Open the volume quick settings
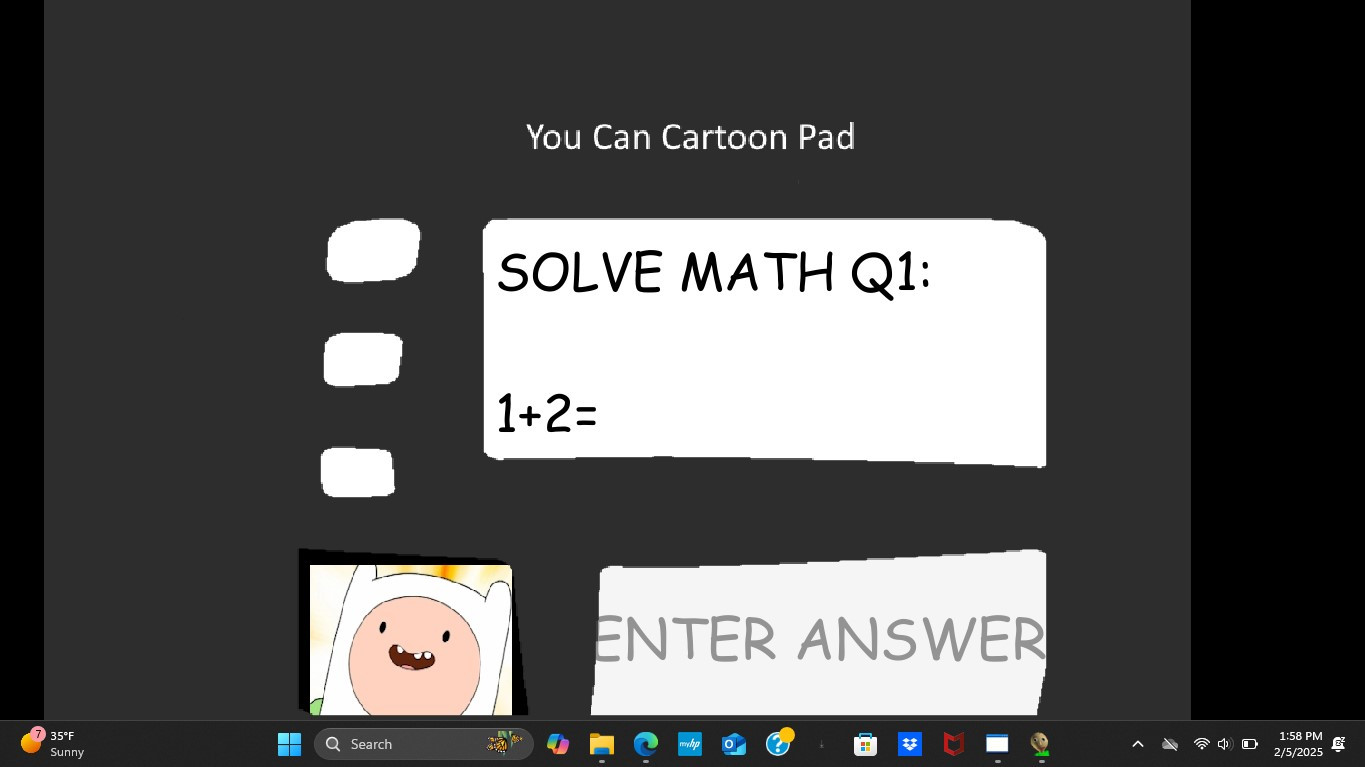 pos(1224,744)
